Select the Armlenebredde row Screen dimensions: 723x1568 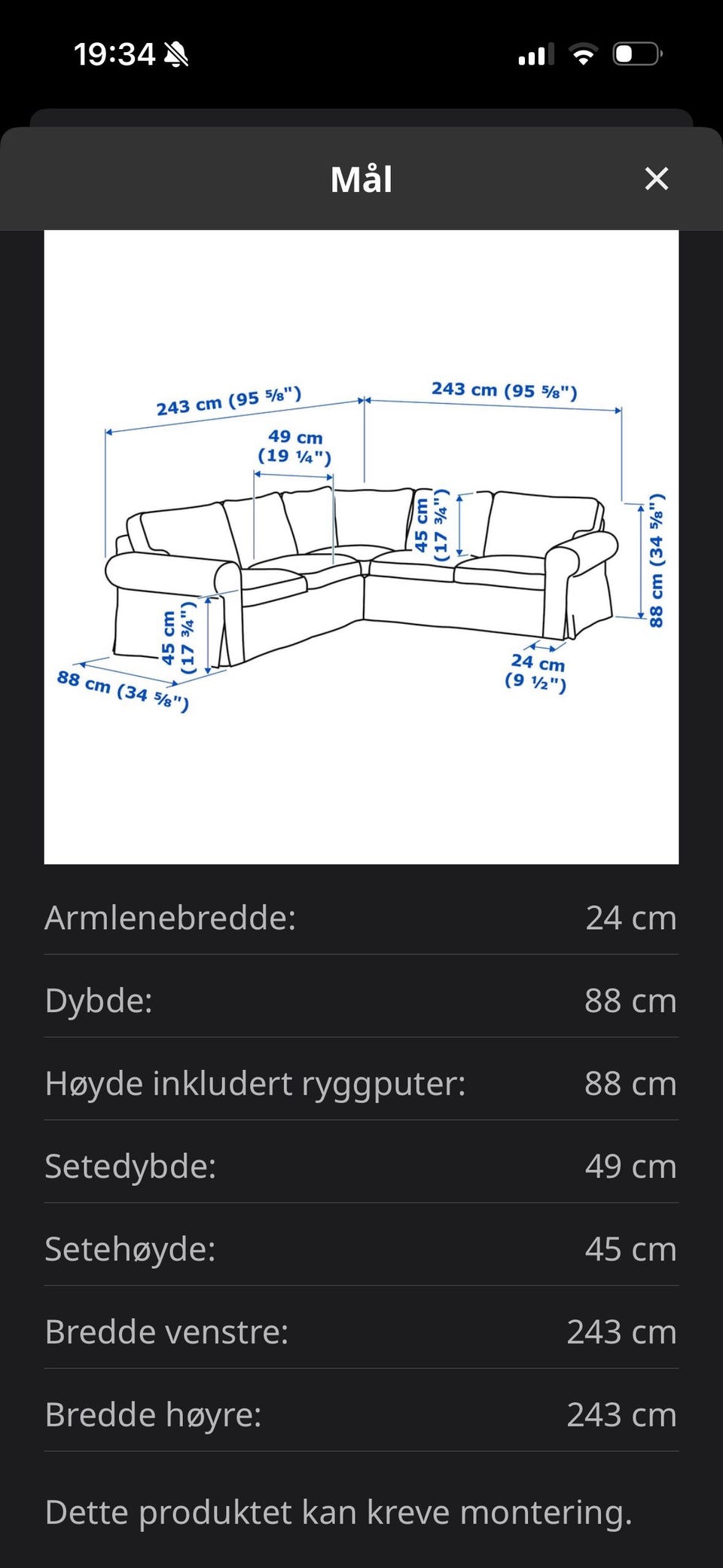[361, 918]
